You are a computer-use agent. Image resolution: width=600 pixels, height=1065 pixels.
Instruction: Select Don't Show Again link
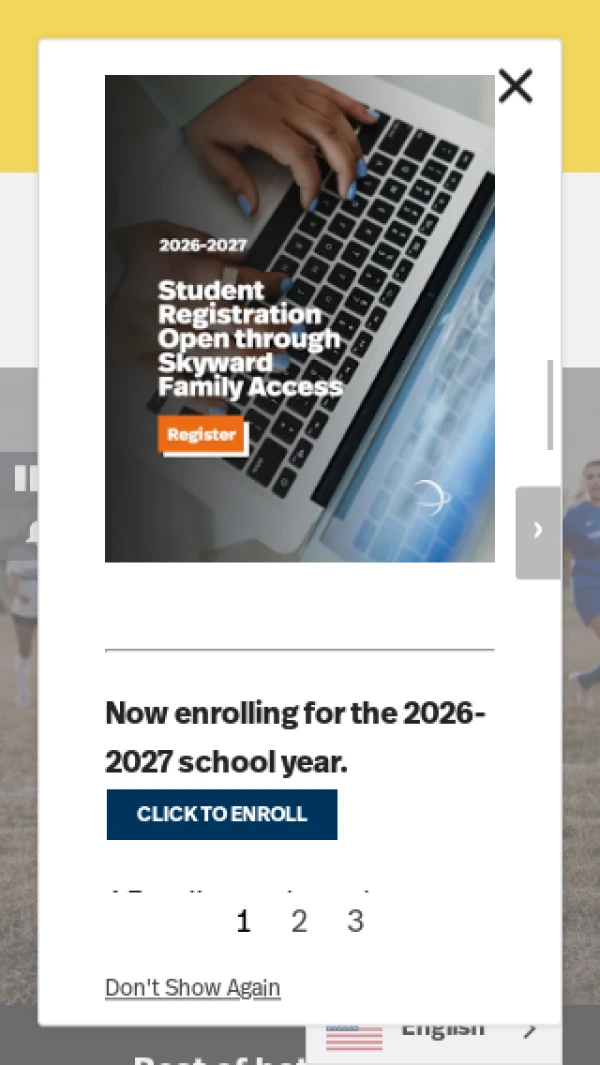[192, 987]
